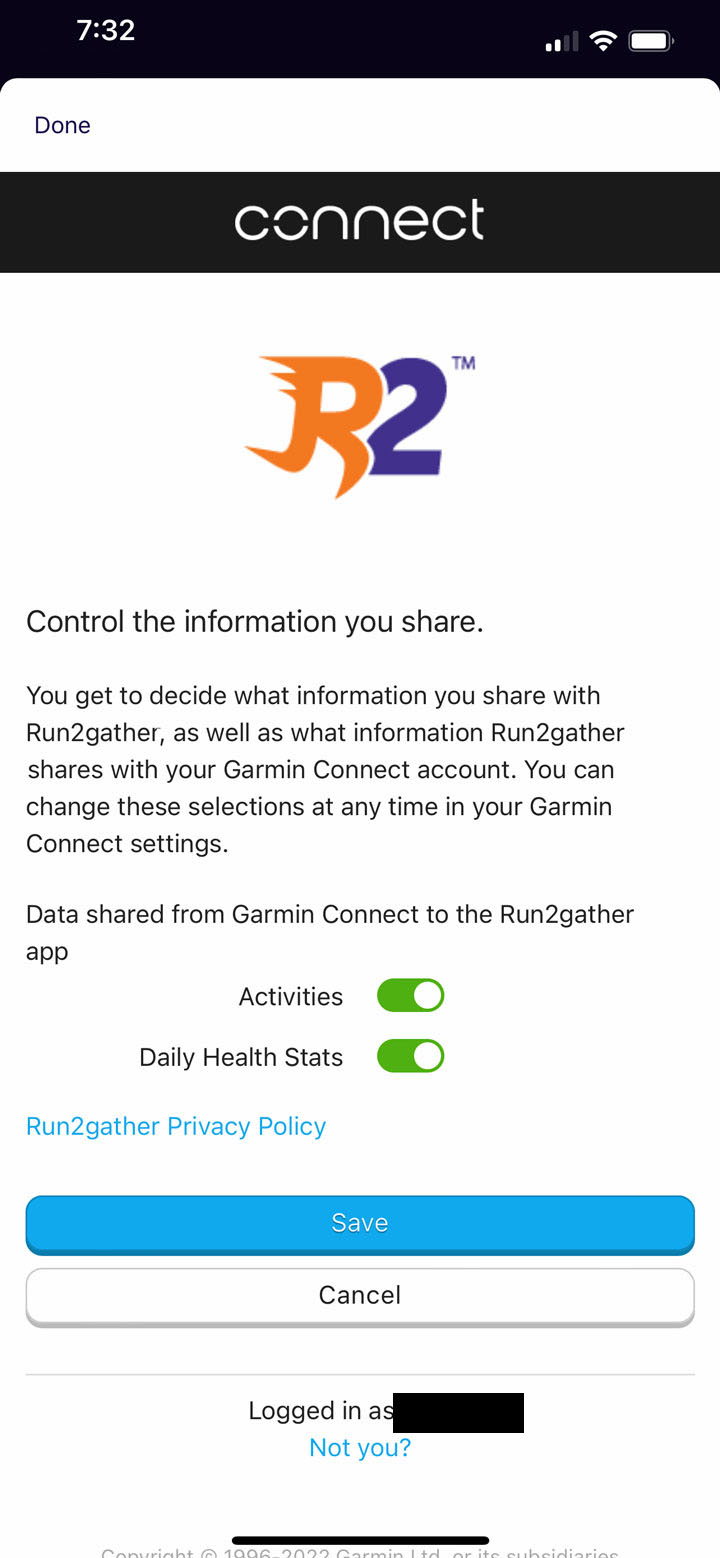Tap Done to close the page
720x1558 pixels.
[x=62, y=125]
